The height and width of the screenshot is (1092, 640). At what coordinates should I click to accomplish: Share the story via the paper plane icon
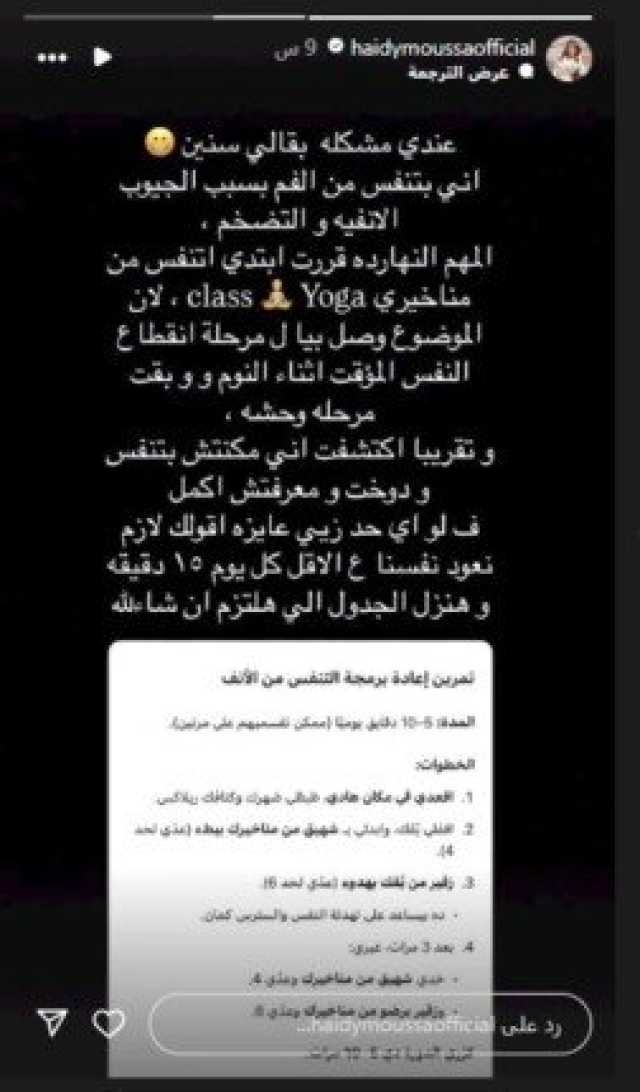click(52, 1024)
